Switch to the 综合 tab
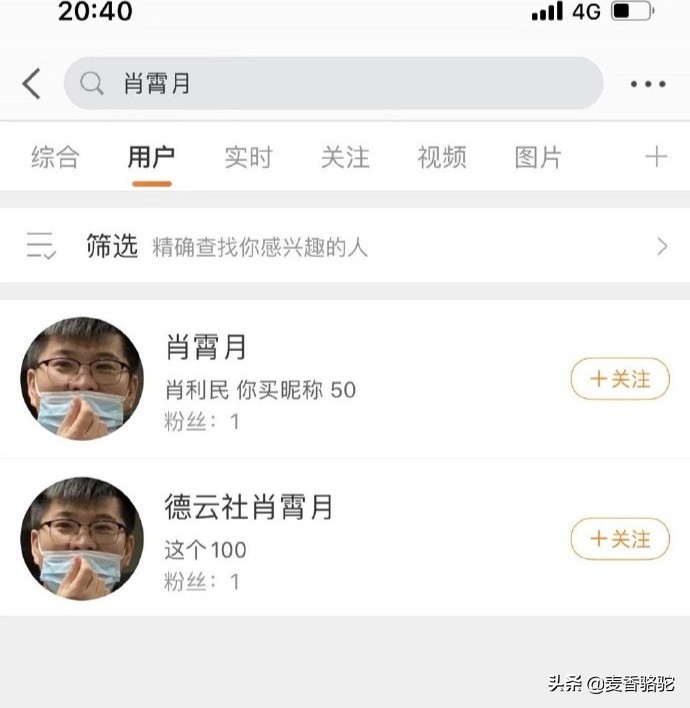Image resolution: width=690 pixels, height=708 pixels. coord(55,157)
